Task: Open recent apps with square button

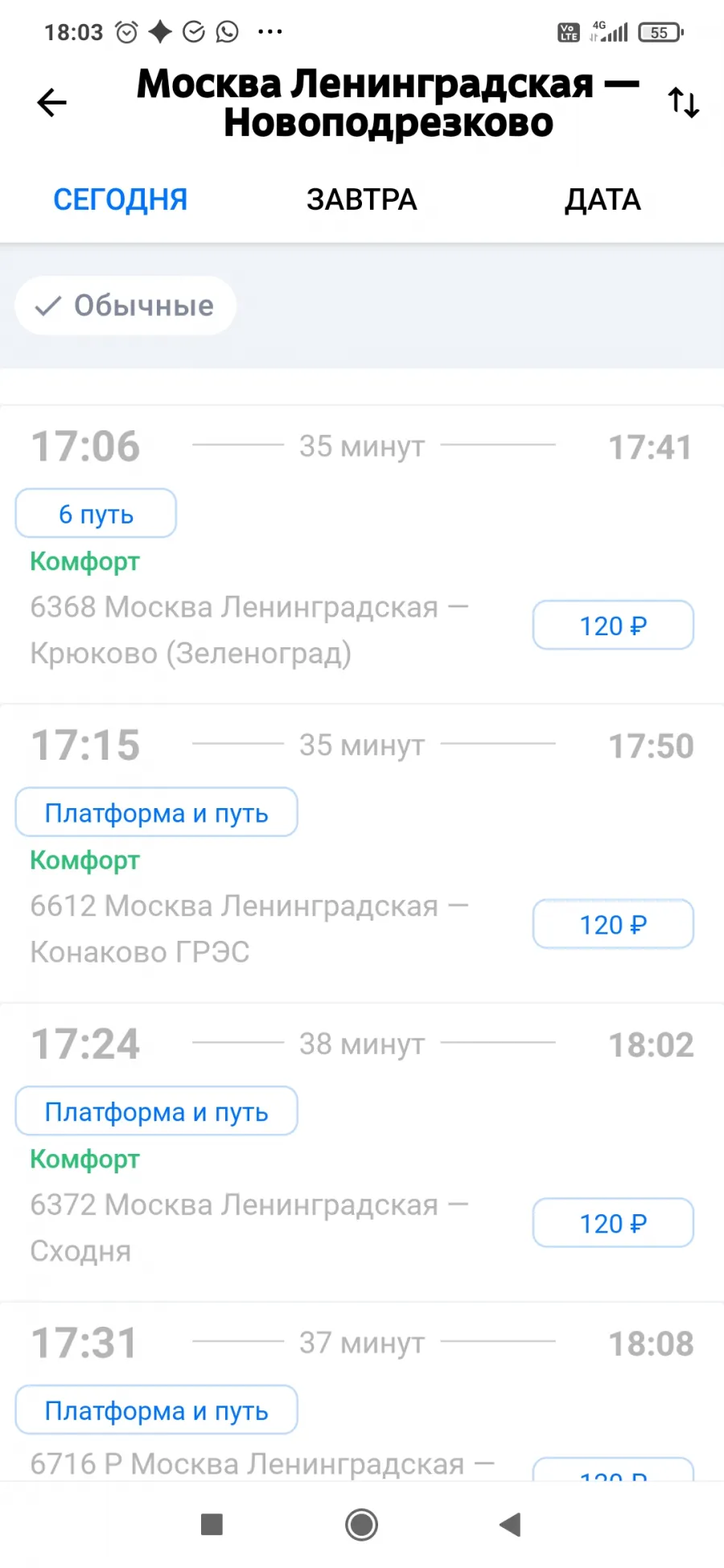Action: click(x=212, y=1524)
